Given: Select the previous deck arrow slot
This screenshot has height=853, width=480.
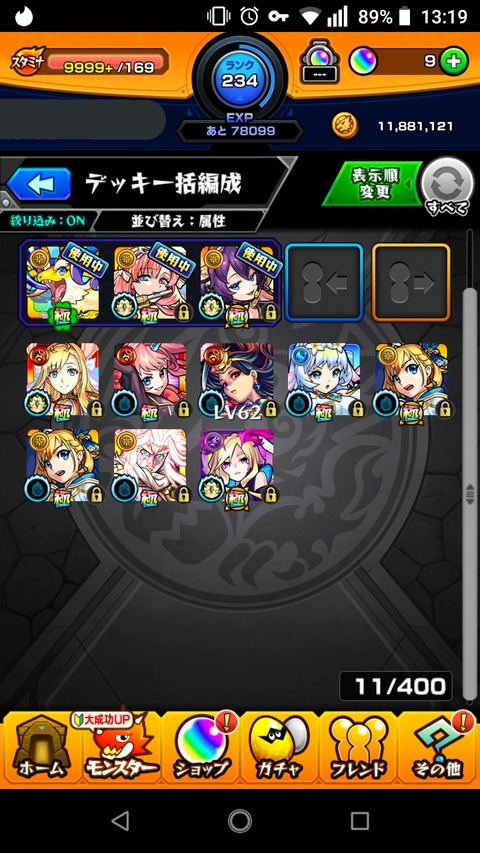Looking at the screenshot, I should tap(324, 282).
